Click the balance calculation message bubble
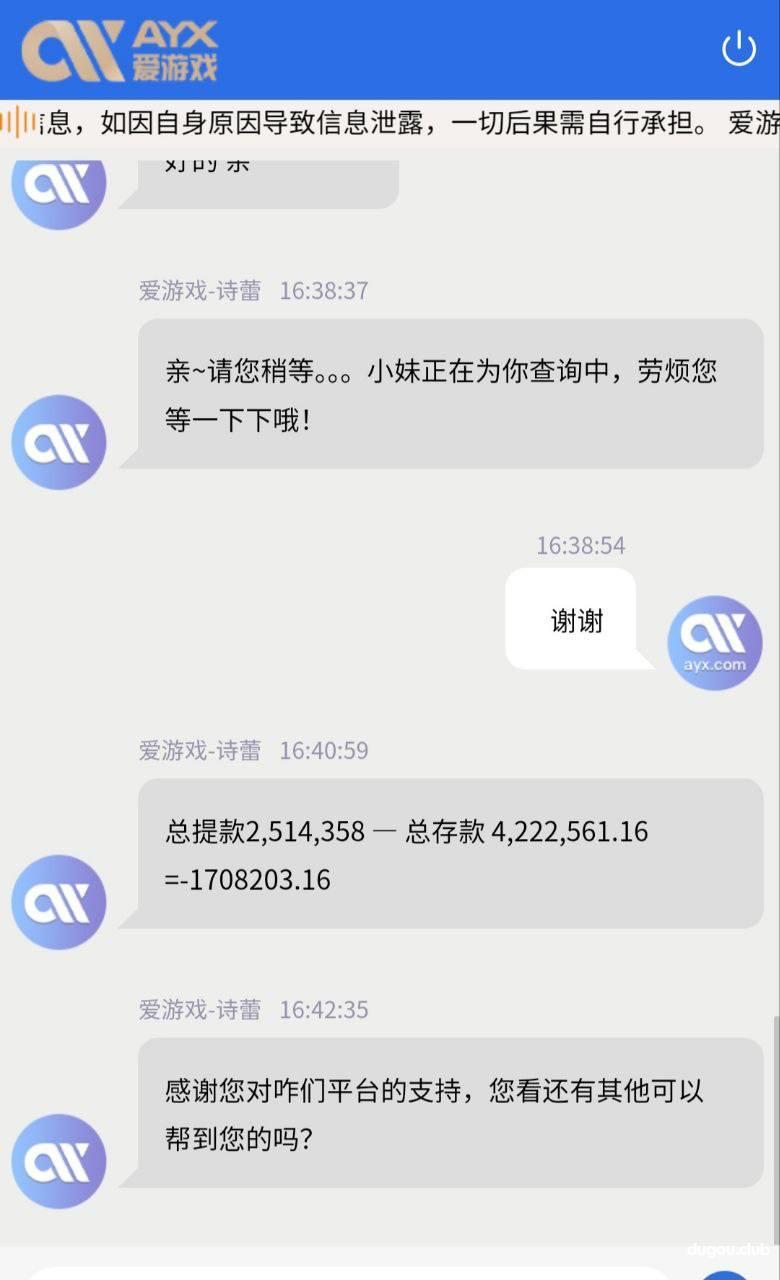This screenshot has height=1280, width=780. (440, 854)
